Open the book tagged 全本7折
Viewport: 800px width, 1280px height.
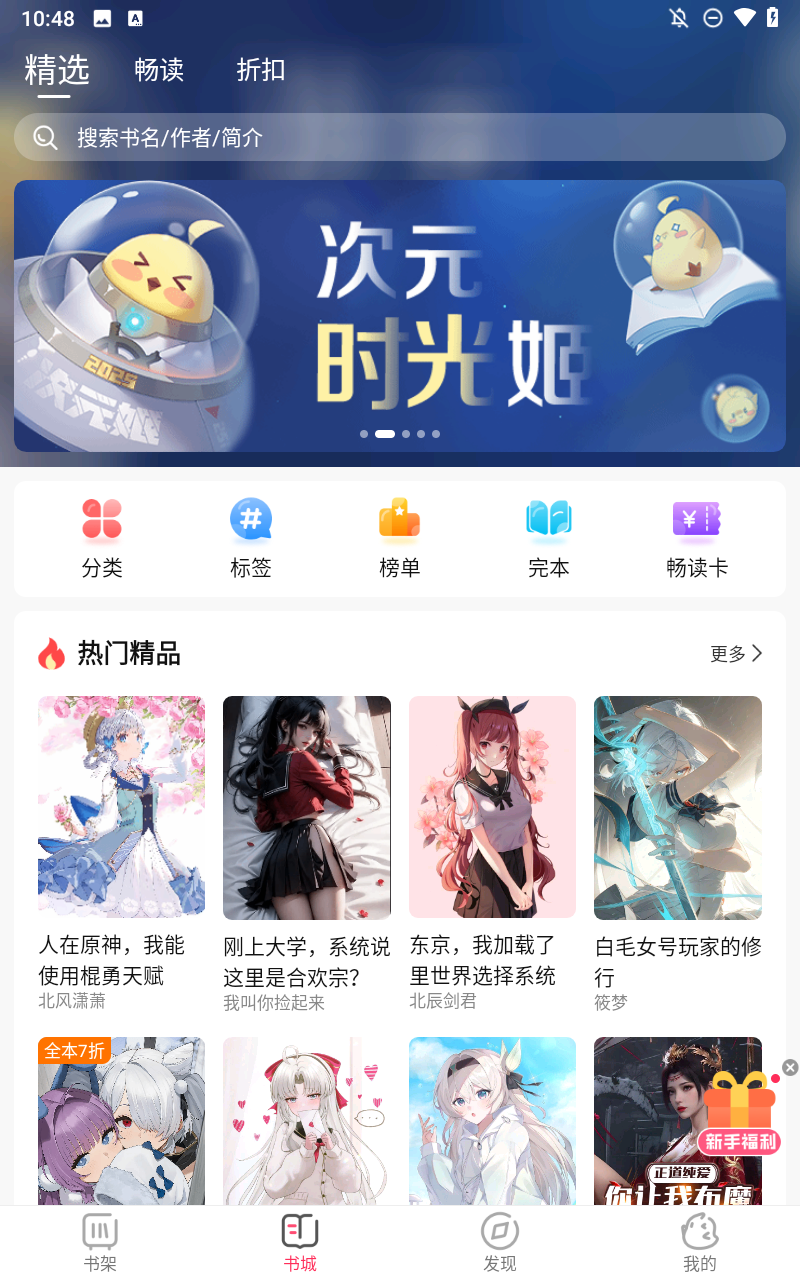click(x=121, y=1120)
